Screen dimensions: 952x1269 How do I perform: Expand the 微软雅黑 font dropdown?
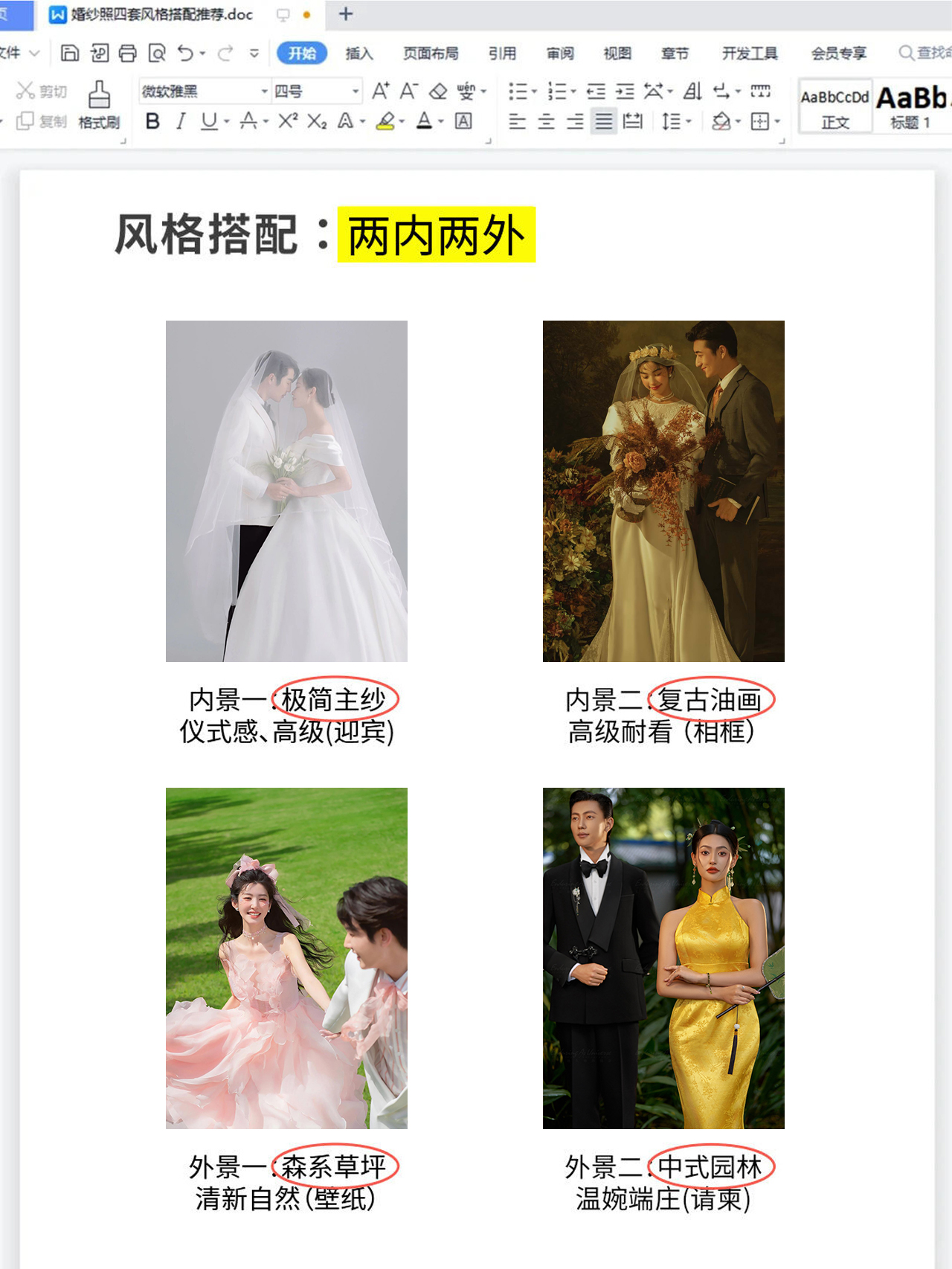click(264, 91)
